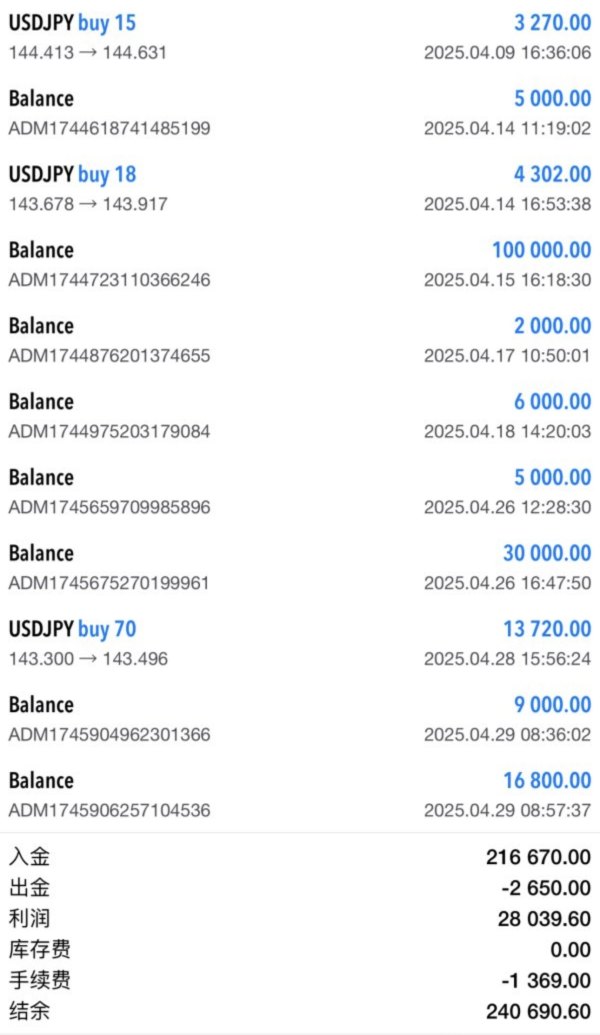View Balance entry dated 2025.04.26 12:28:30
Screen dimensions: 600x1035
pyautogui.click(x=300, y=492)
